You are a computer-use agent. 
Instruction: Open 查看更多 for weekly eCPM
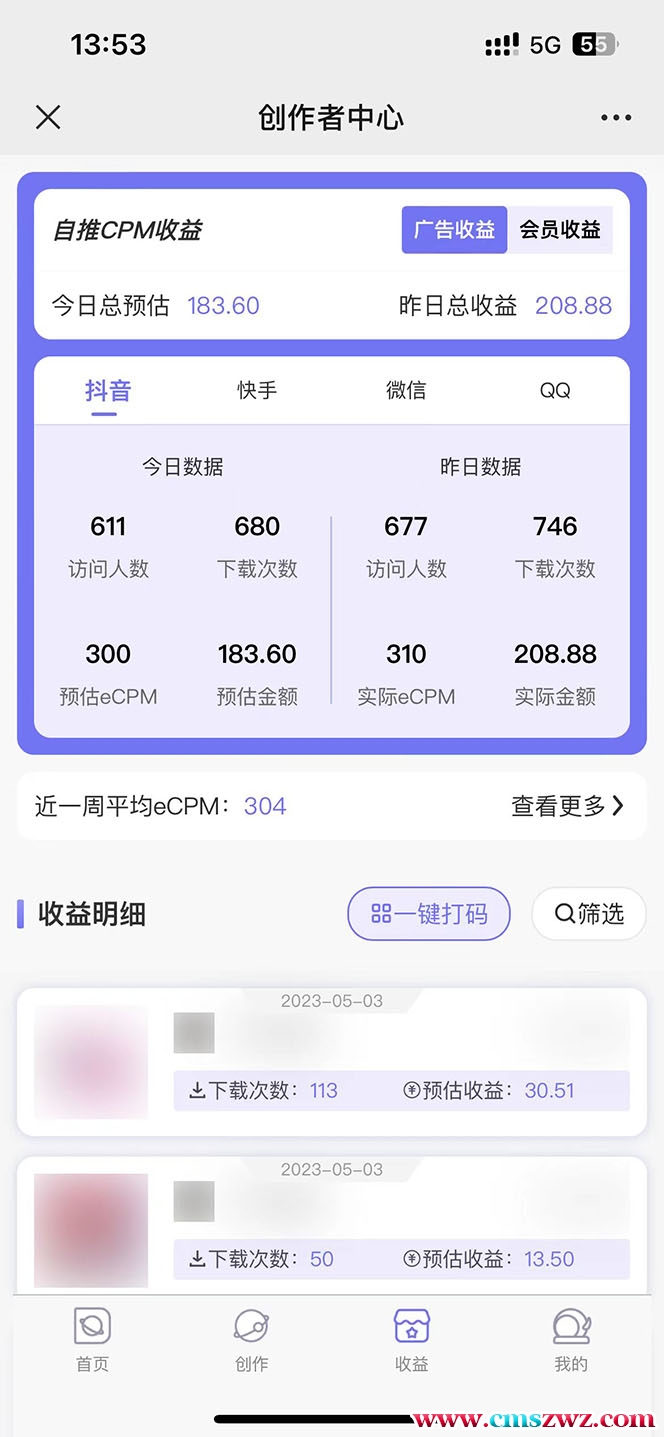click(567, 806)
